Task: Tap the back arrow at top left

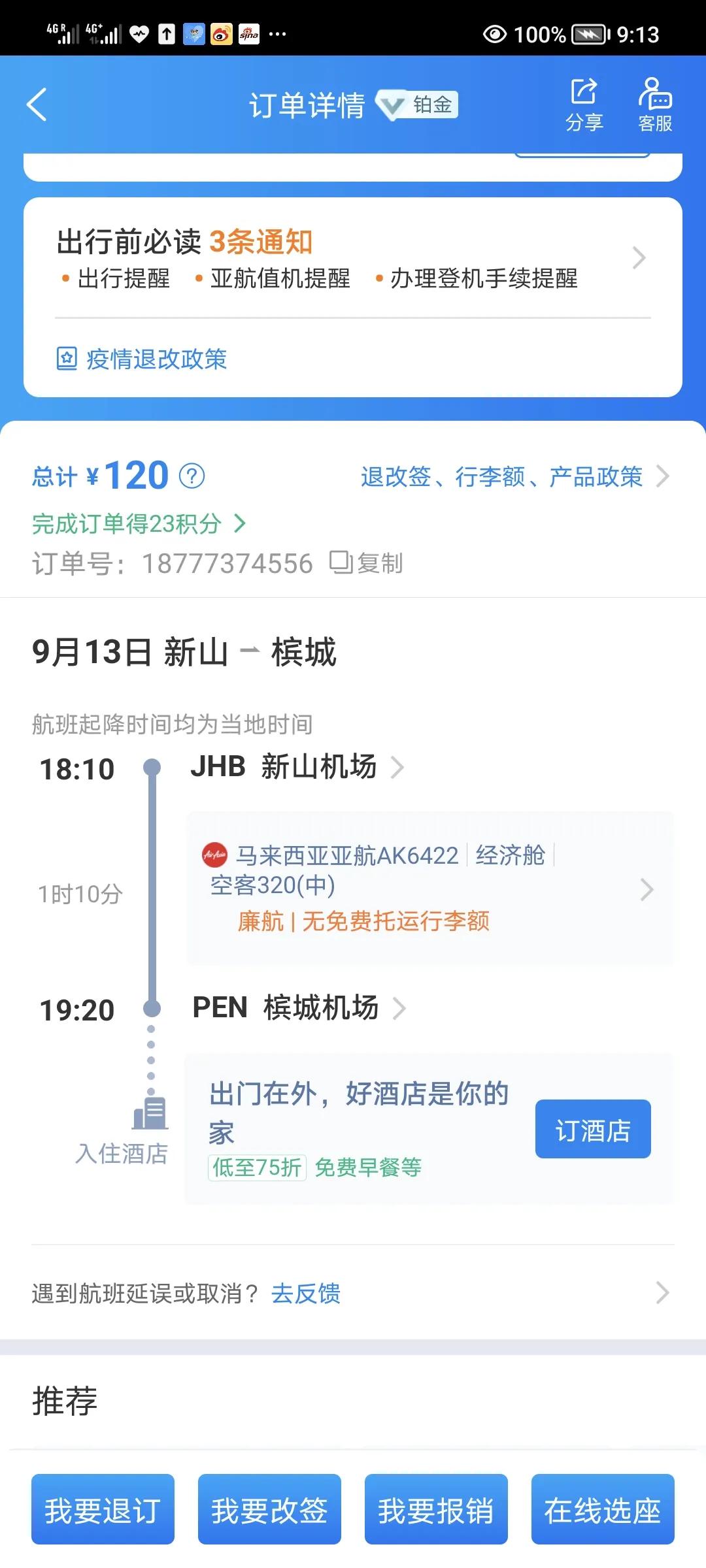Action: [x=37, y=105]
